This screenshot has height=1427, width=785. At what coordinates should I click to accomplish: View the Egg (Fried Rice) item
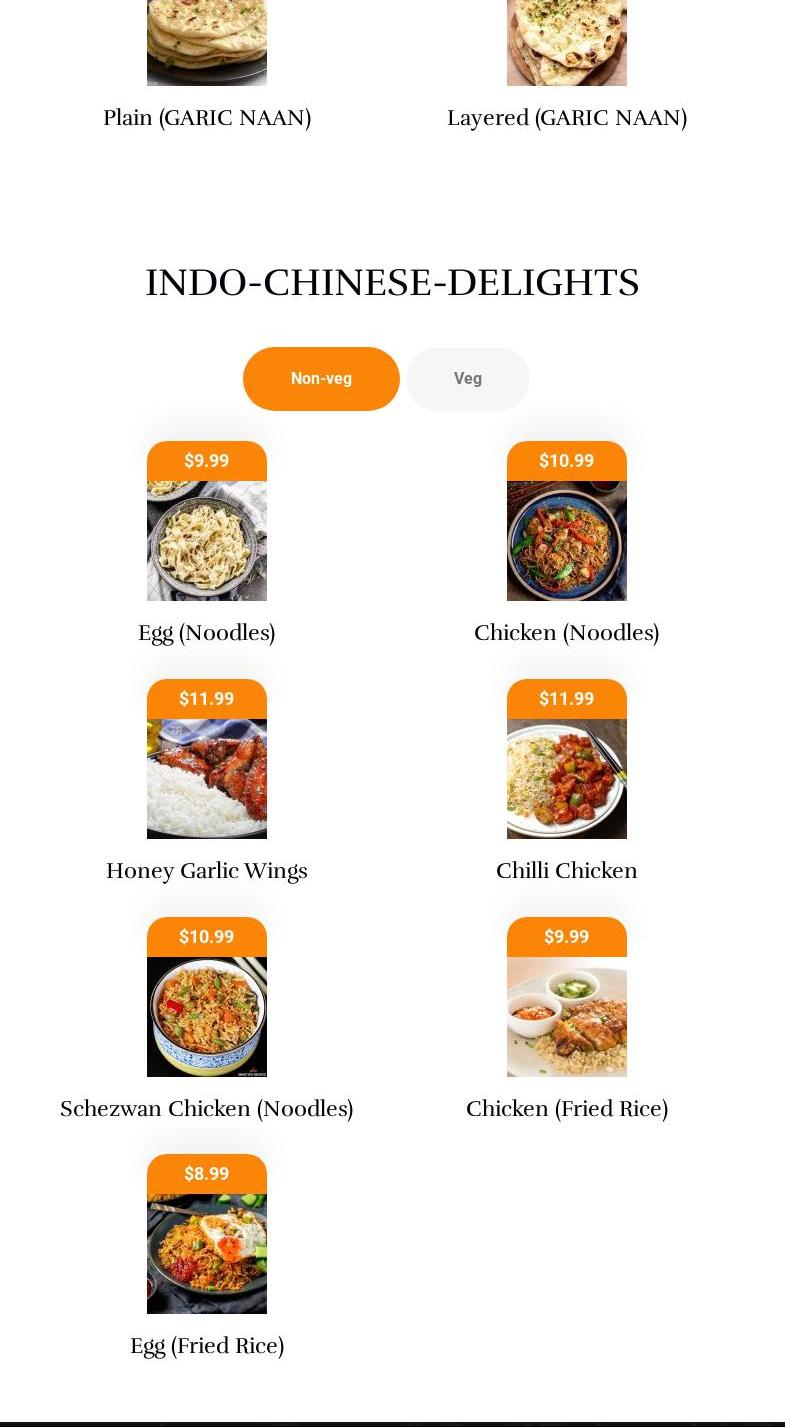(207, 1254)
